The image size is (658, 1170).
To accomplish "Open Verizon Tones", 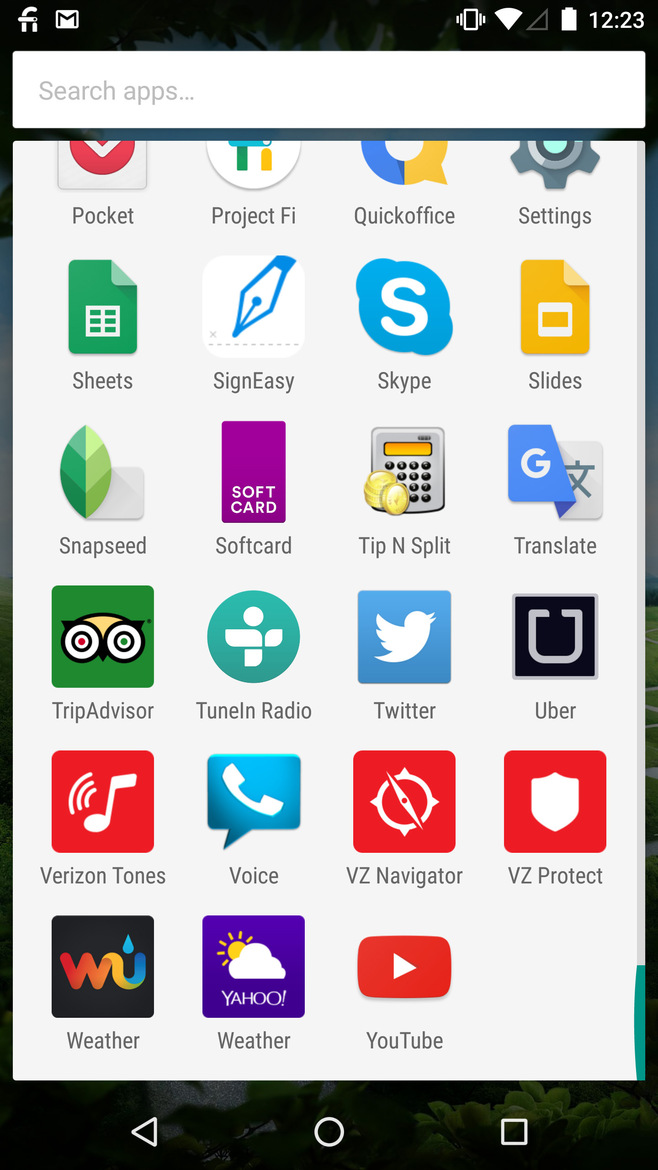I will click(103, 803).
